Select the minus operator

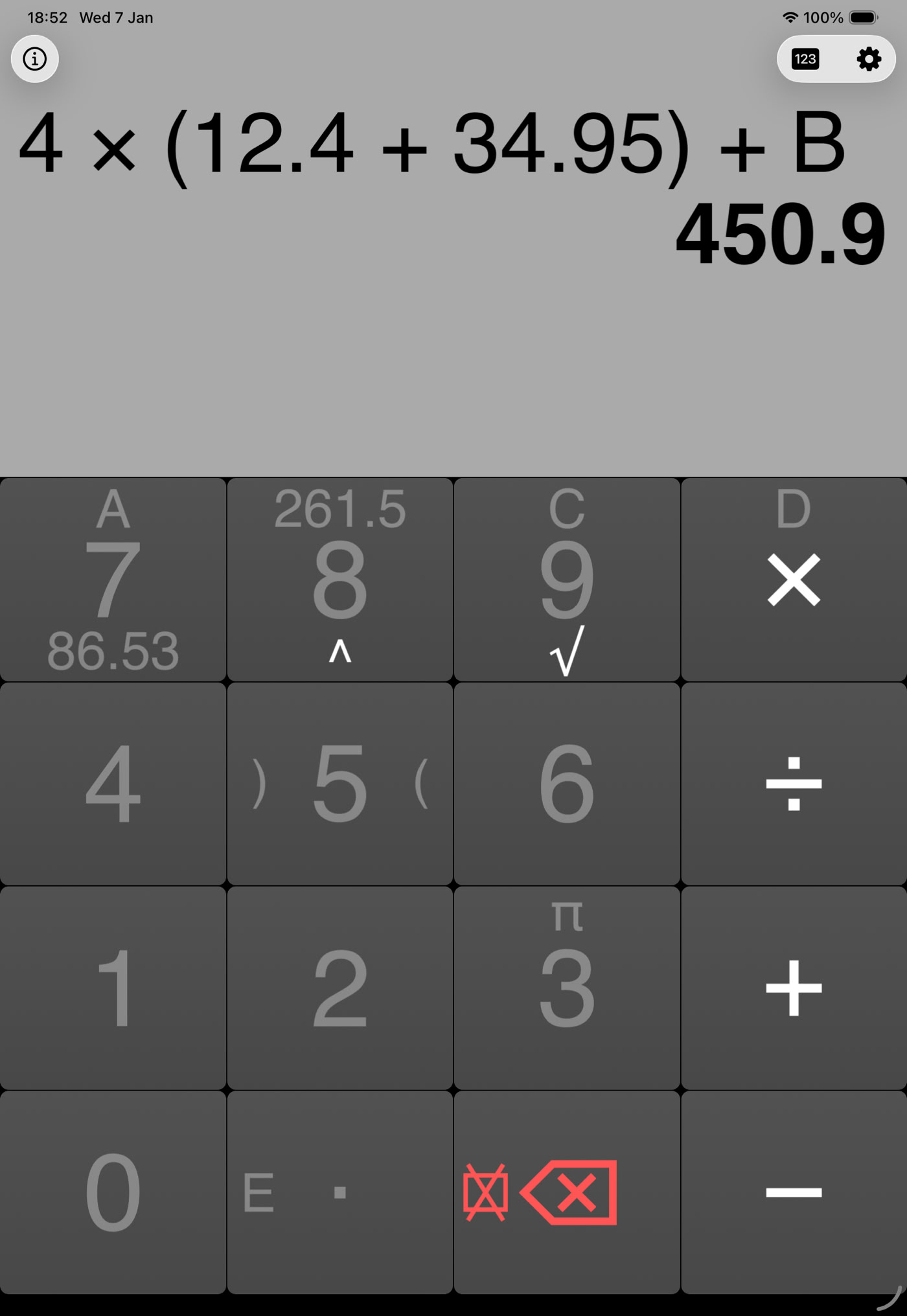click(x=794, y=1192)
